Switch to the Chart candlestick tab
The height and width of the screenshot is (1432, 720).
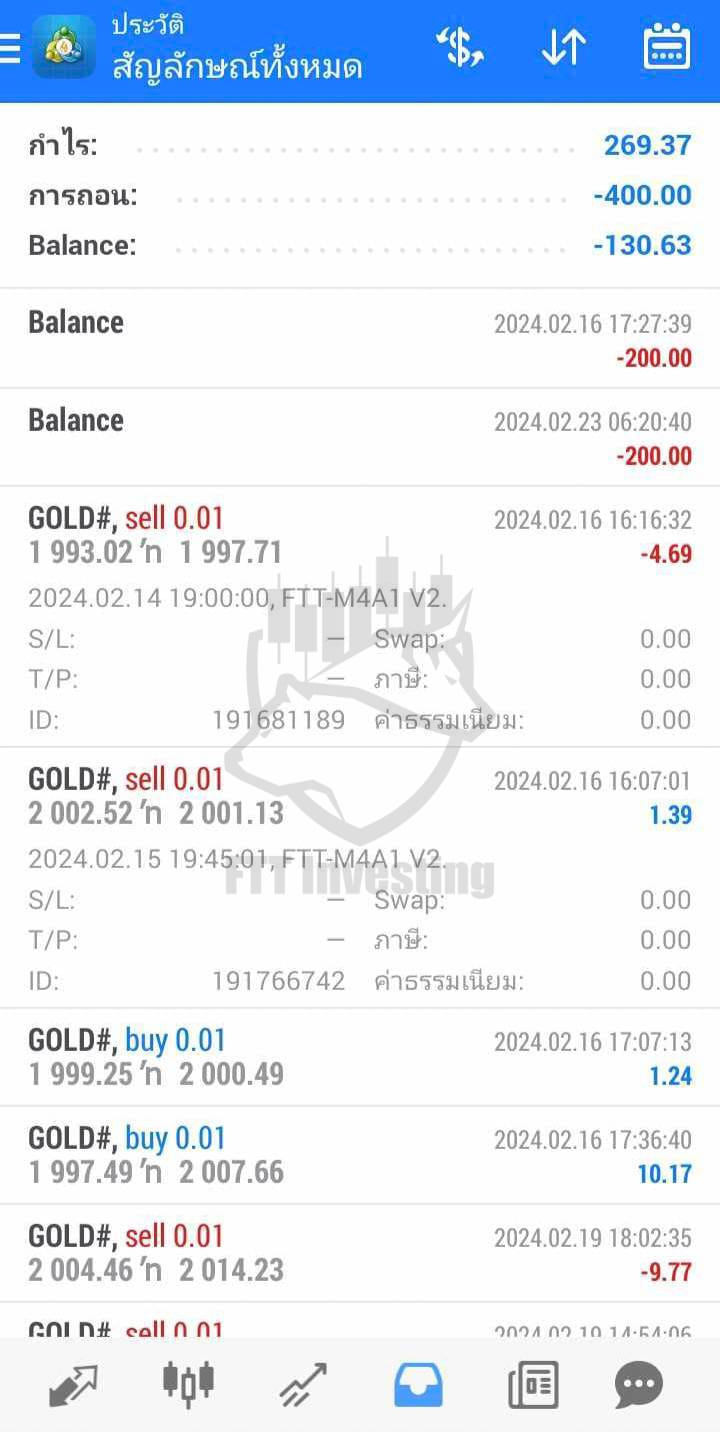point(188,1383)
